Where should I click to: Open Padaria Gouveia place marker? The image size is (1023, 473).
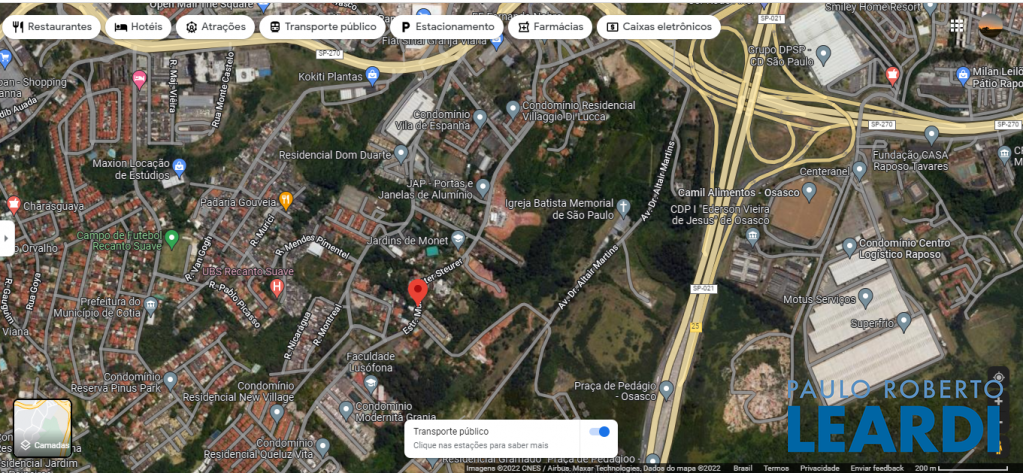[x=286, y=199]
